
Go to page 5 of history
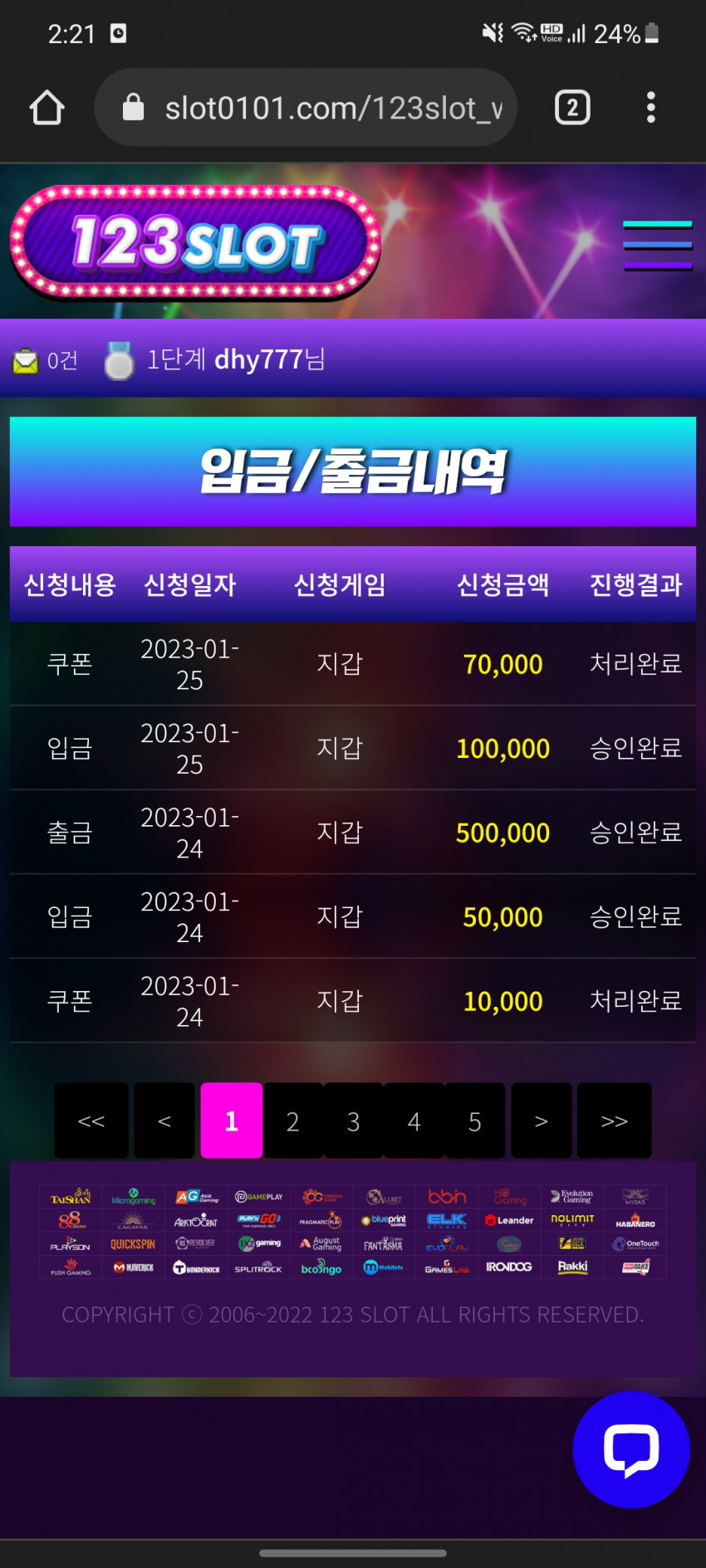(x=474, y=1121)
